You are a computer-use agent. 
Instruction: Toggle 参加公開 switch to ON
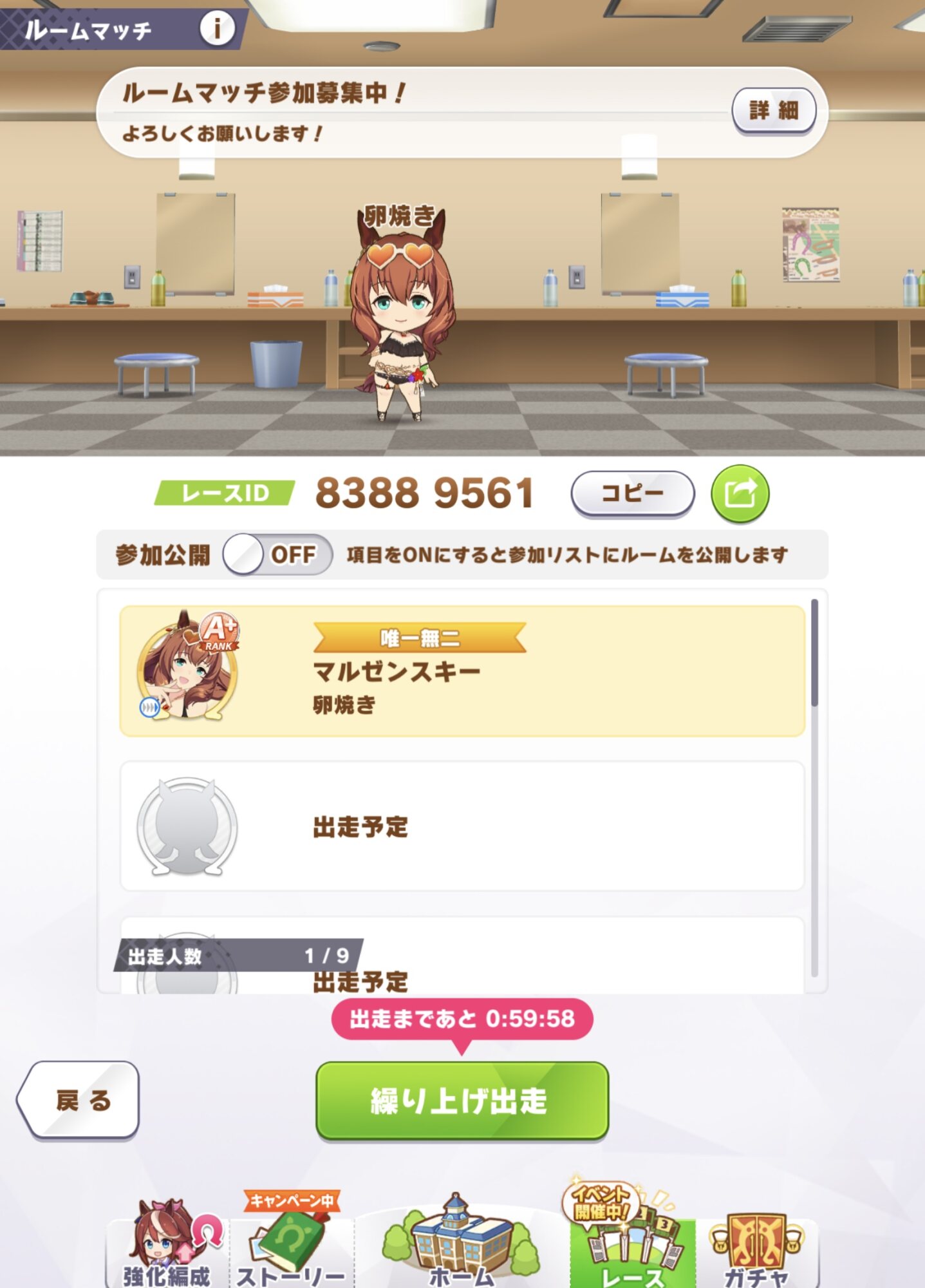click(277, 554)
